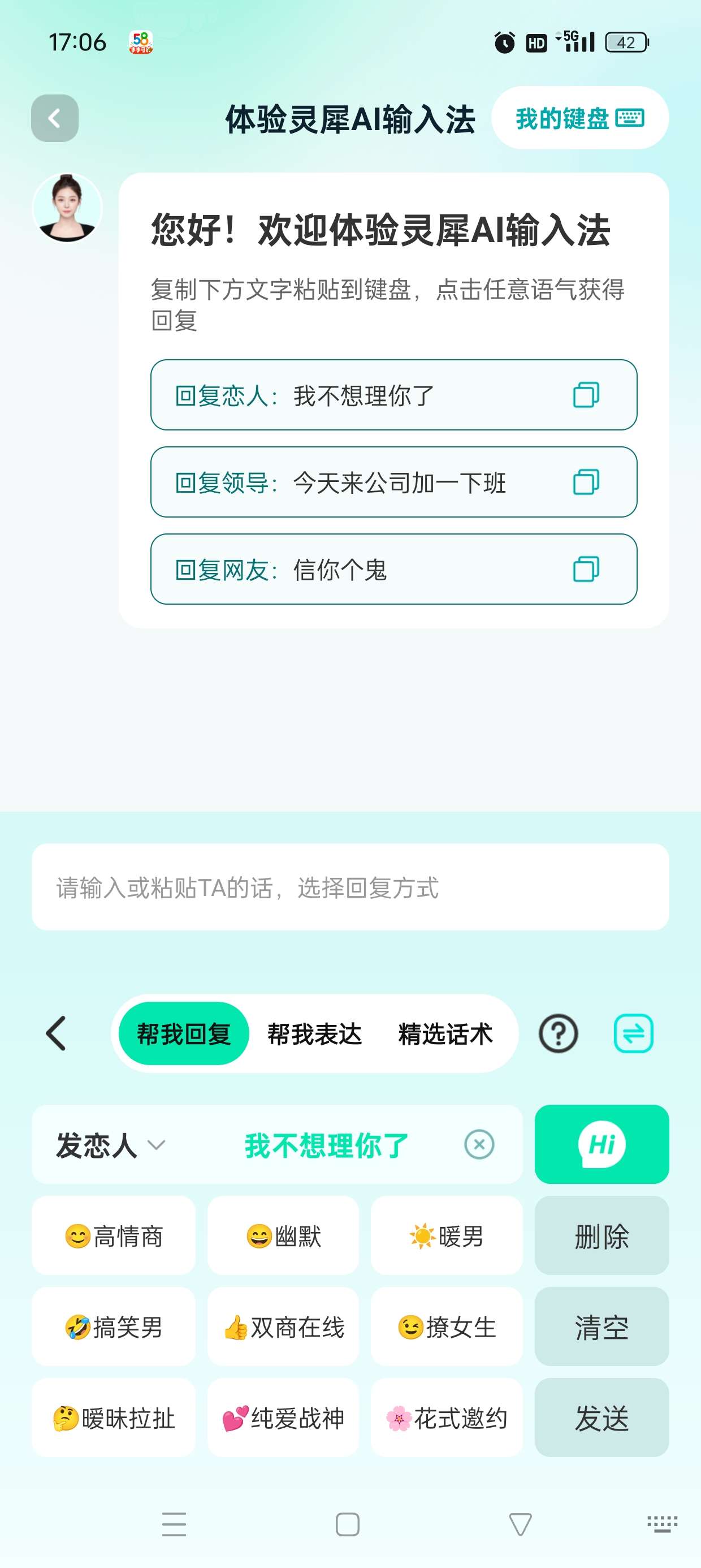Switch to the 帮我表达 tab
The height and width of the screenshot is (1568, 701).
click(x=314, y=1033)
